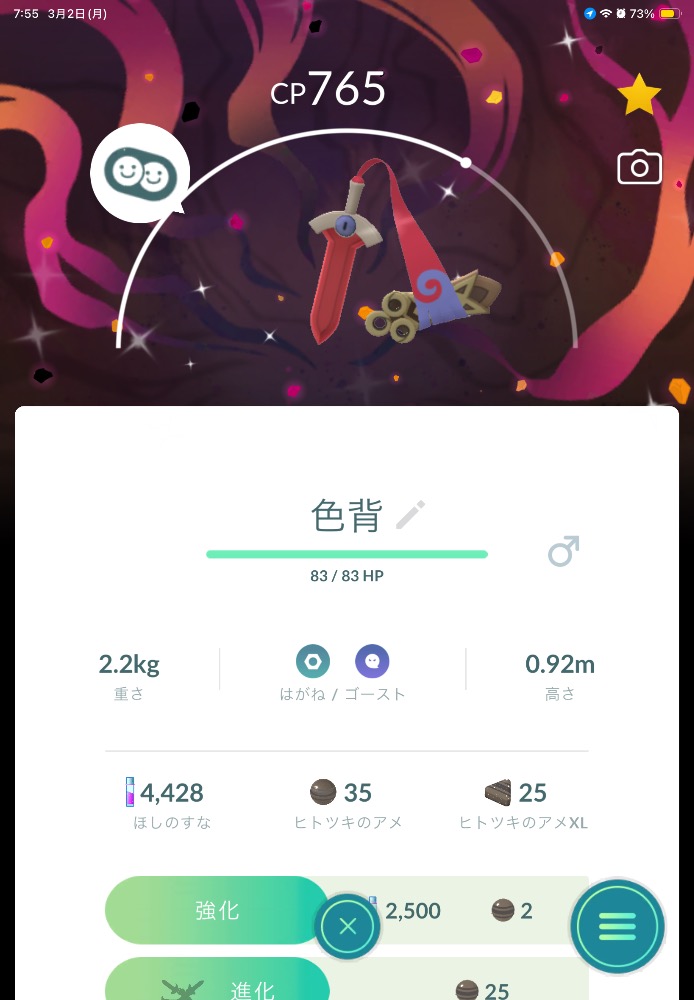Toggle the favorite star for this Pokémon
The image size is (694, 1000).
[x=639, y=96]
